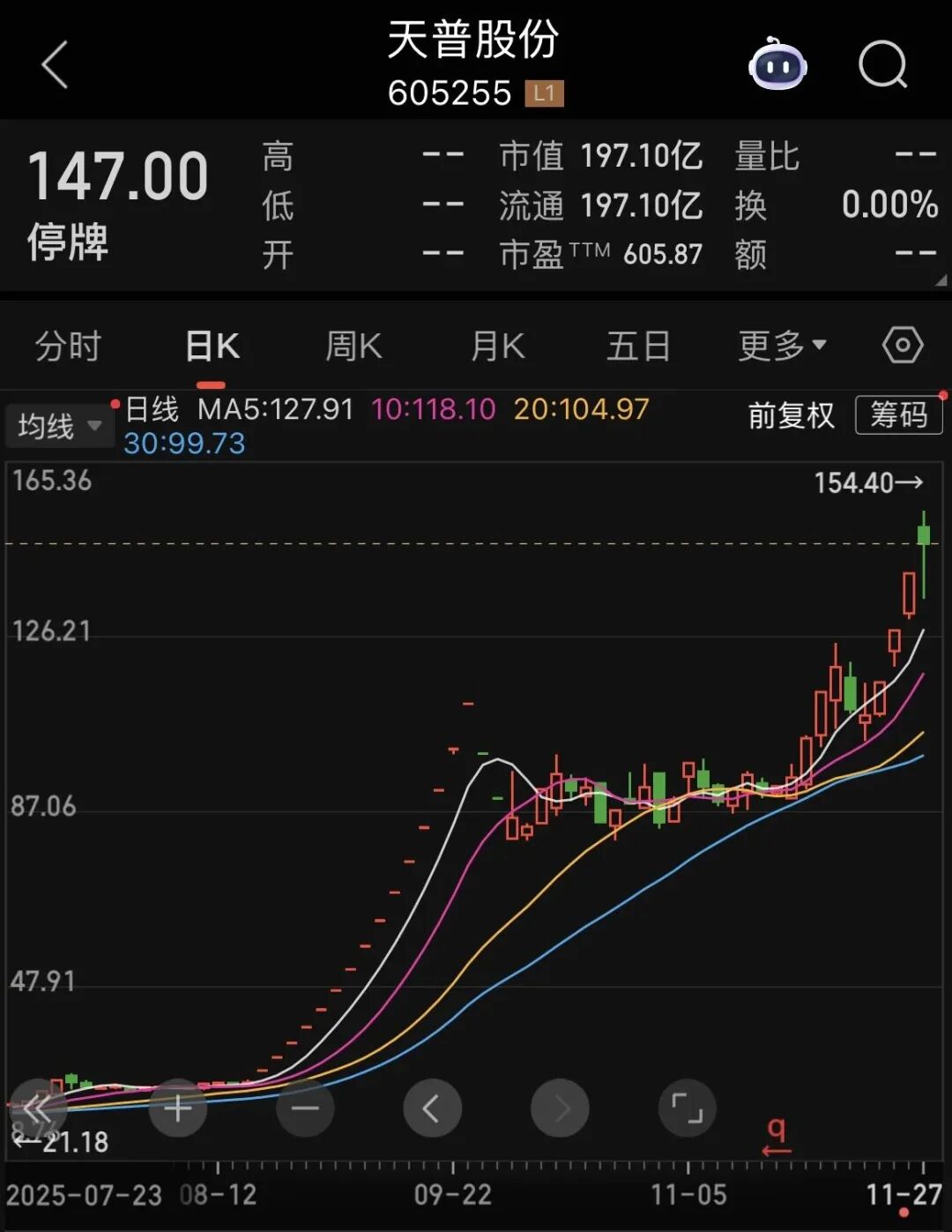The image size is (952, 1232).
Task: Open the robot AI assistant icon
Action: [x=777, y=65]
